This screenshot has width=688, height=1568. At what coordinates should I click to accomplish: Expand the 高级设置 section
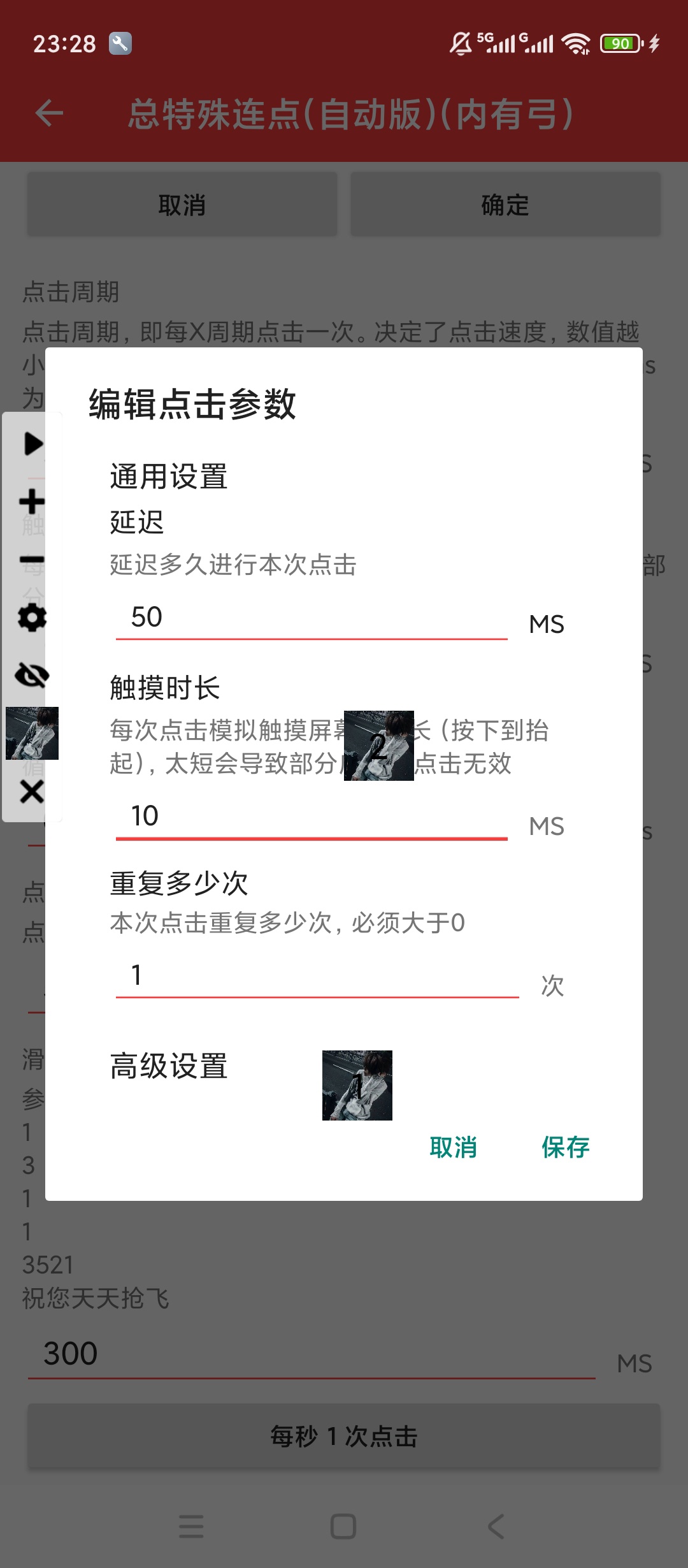[x=169, y=1066]
